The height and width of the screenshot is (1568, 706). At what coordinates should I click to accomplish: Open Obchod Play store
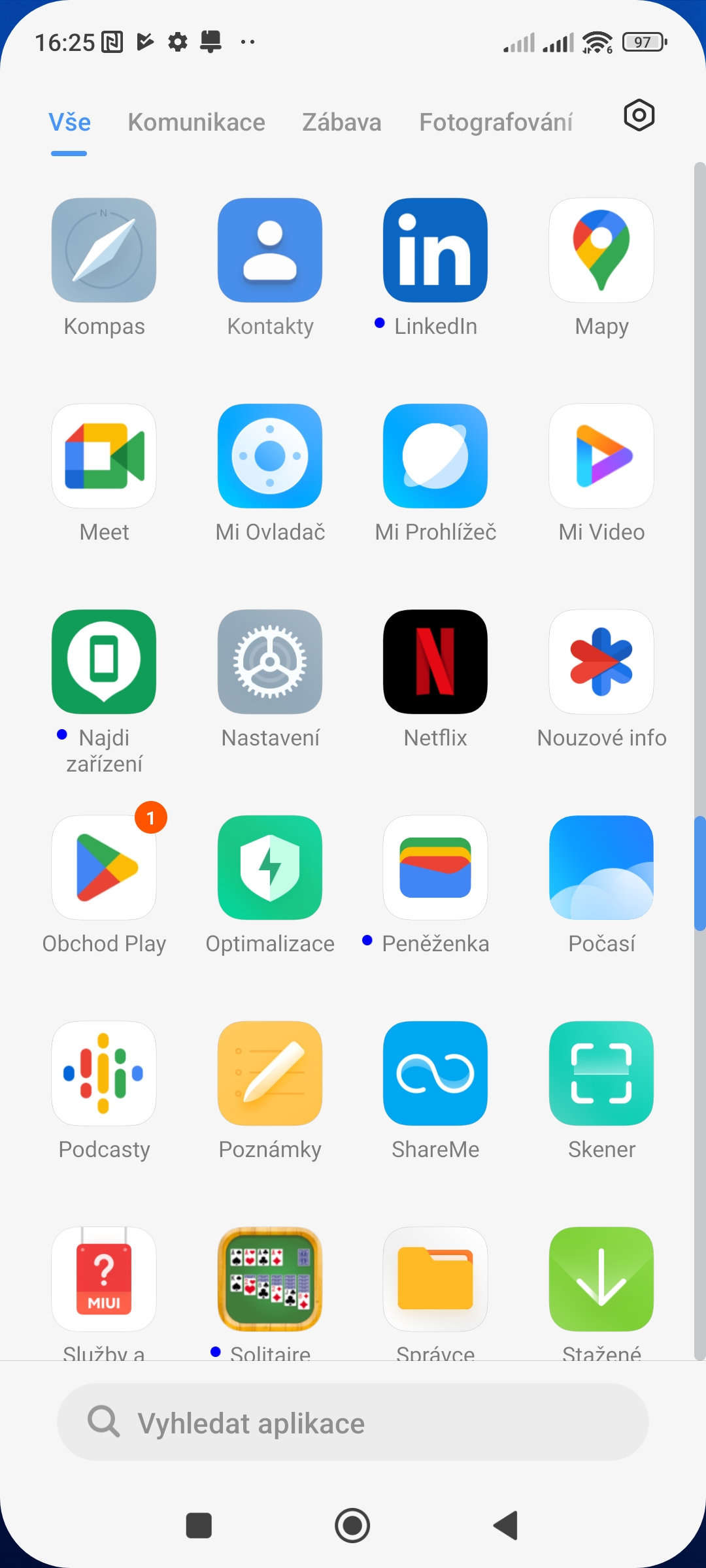pyautogui.click(x=104, y=868)
